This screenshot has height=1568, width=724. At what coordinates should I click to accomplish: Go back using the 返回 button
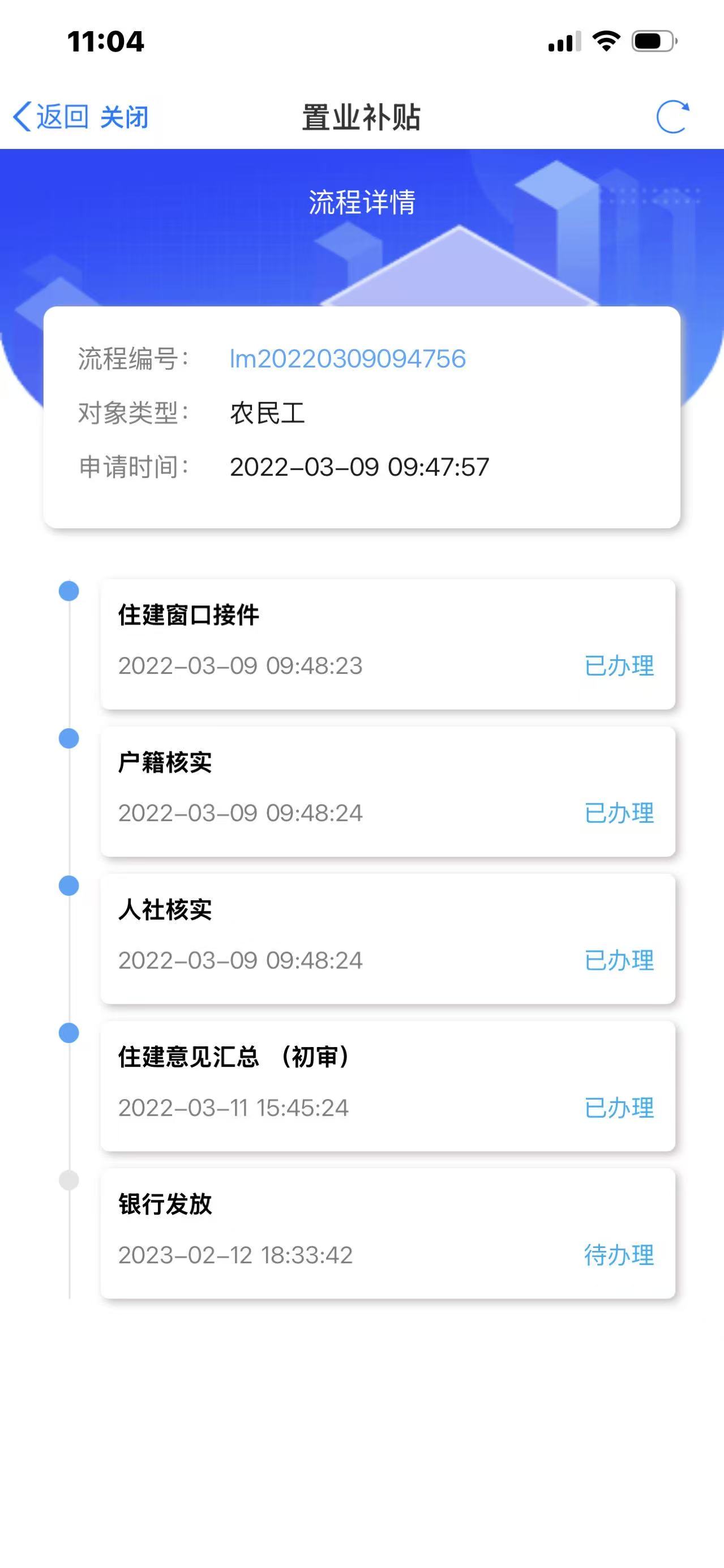click(51, 116)
